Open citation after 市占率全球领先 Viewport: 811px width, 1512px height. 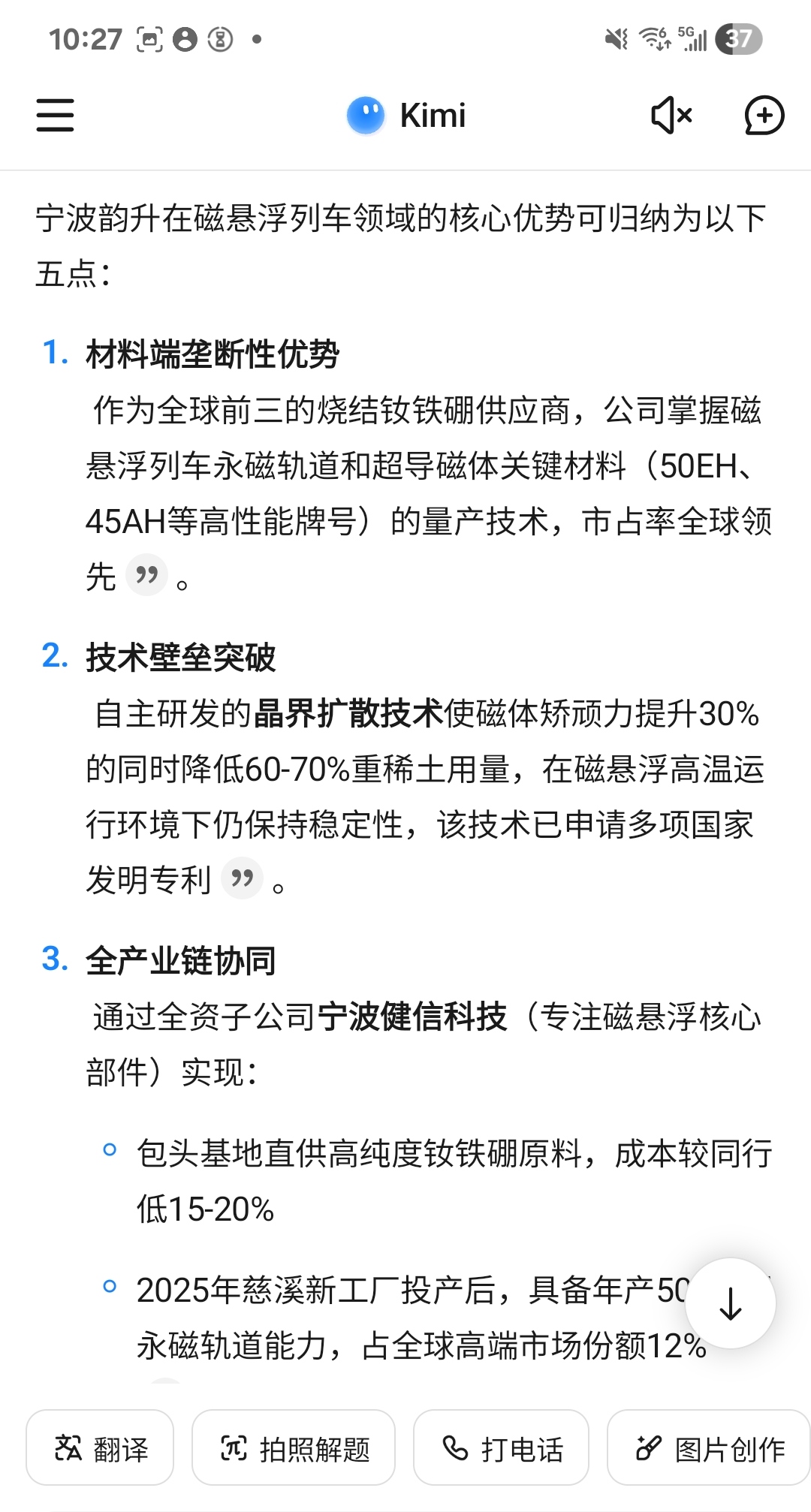point(146,576)
